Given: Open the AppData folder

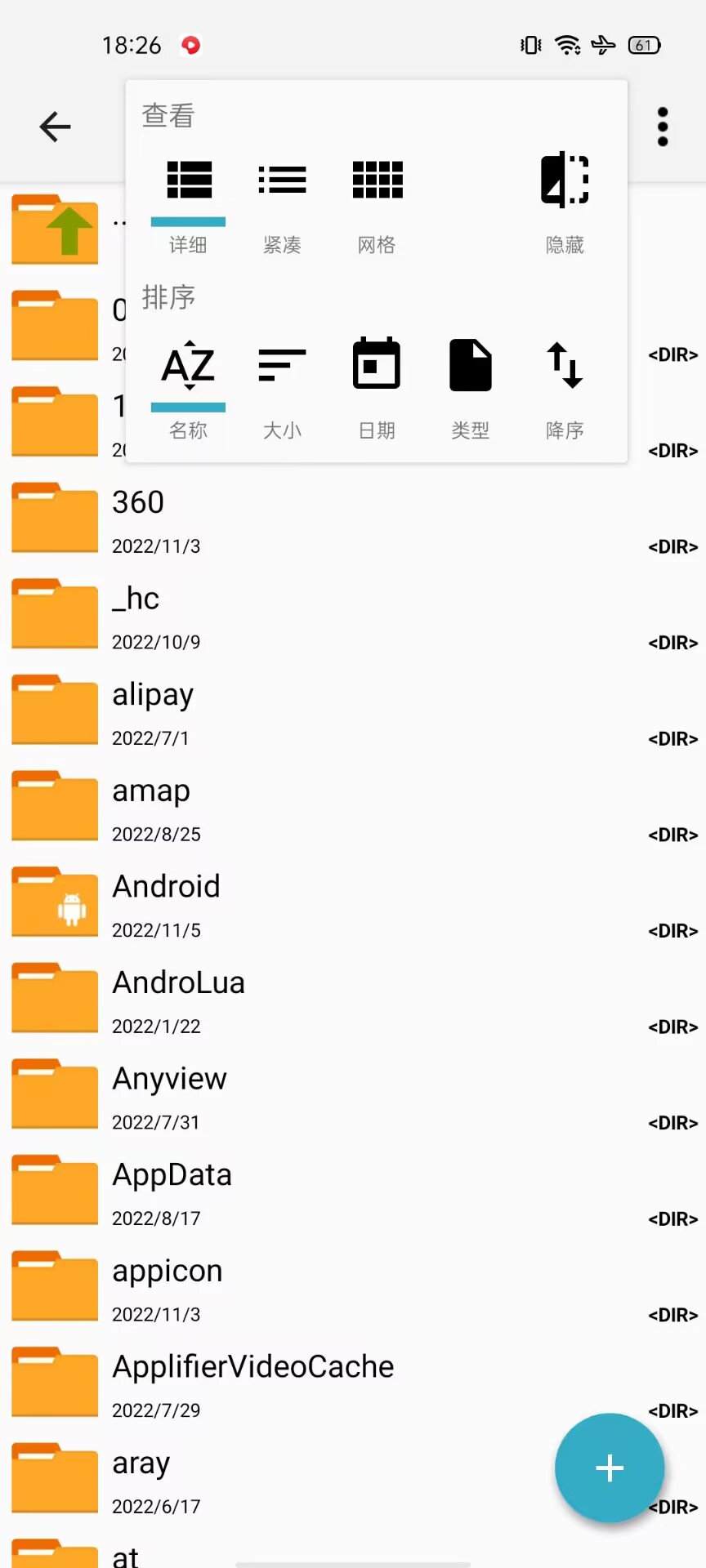Looking at the screenshot, I should pos(353,1192).
